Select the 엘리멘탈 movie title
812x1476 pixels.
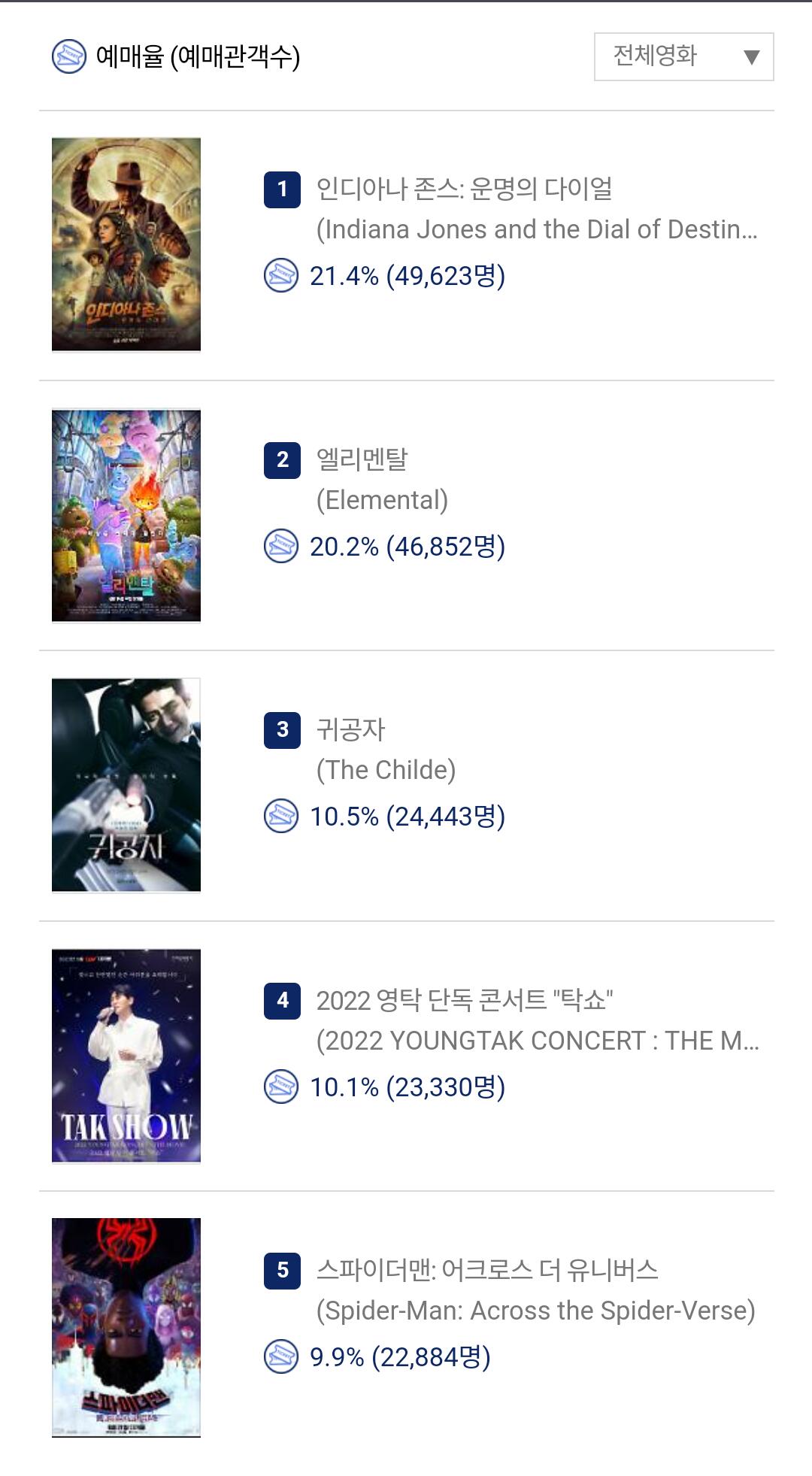pos(362,459)
